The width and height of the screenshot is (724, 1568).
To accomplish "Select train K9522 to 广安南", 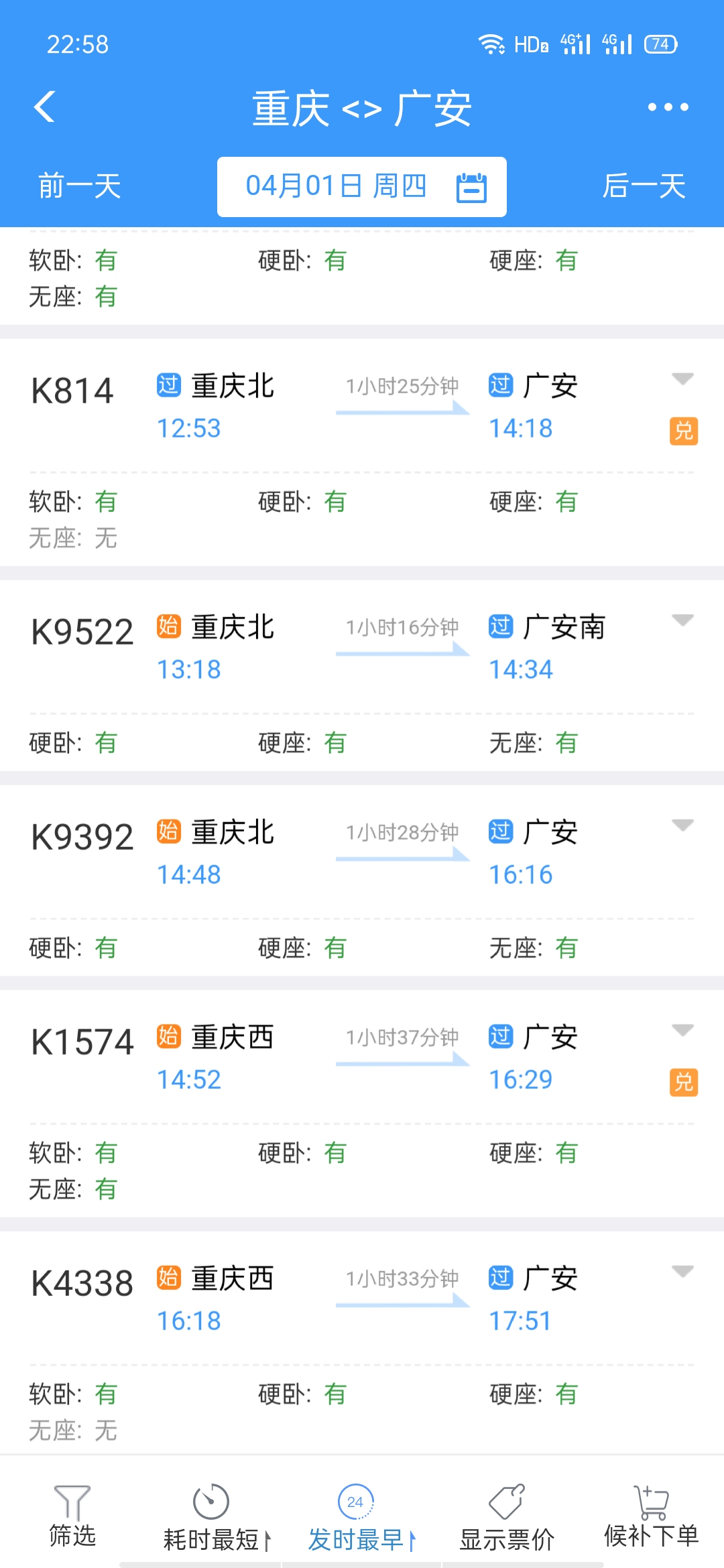I will click(x=362, y=648).
